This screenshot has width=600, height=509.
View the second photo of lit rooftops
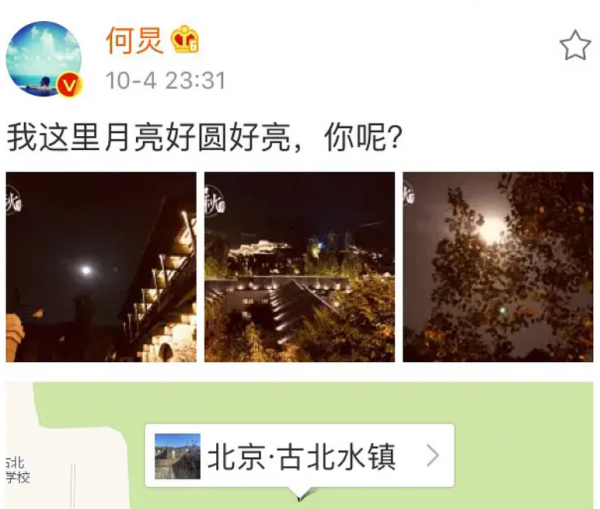point(299,266)
